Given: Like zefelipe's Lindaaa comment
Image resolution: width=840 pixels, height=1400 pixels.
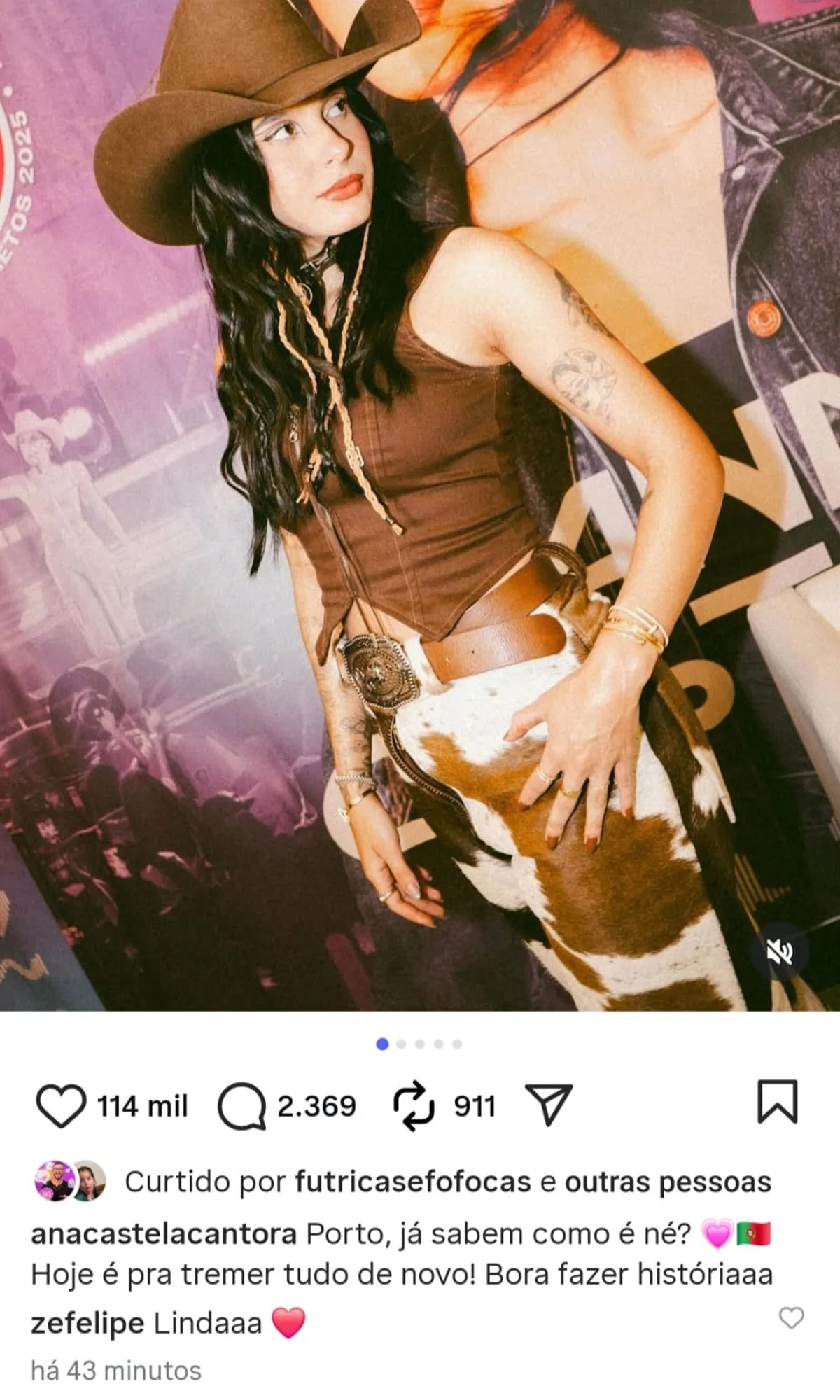Looking at the screenshot, I should click(791, 1318).
